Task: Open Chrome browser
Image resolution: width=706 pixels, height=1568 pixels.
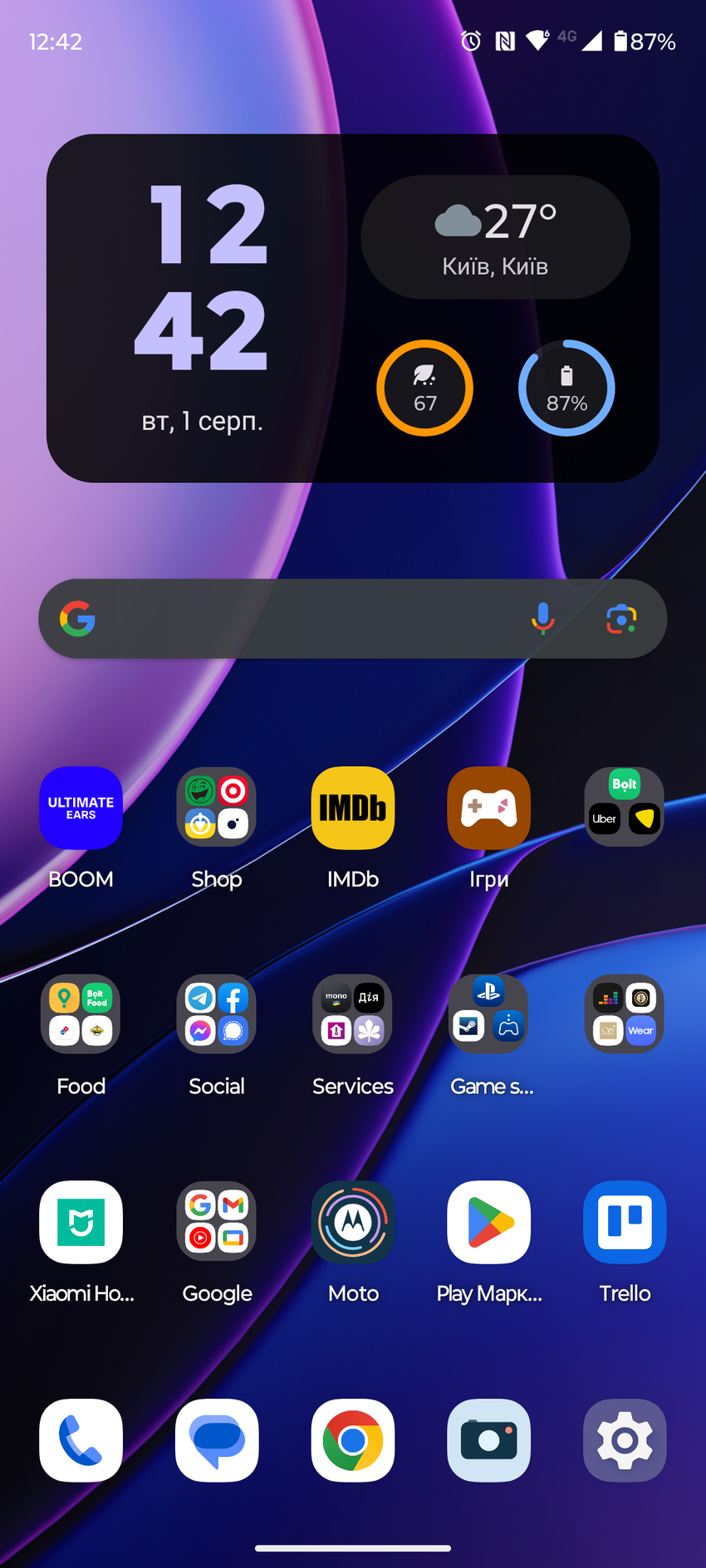Action: 353,1440
